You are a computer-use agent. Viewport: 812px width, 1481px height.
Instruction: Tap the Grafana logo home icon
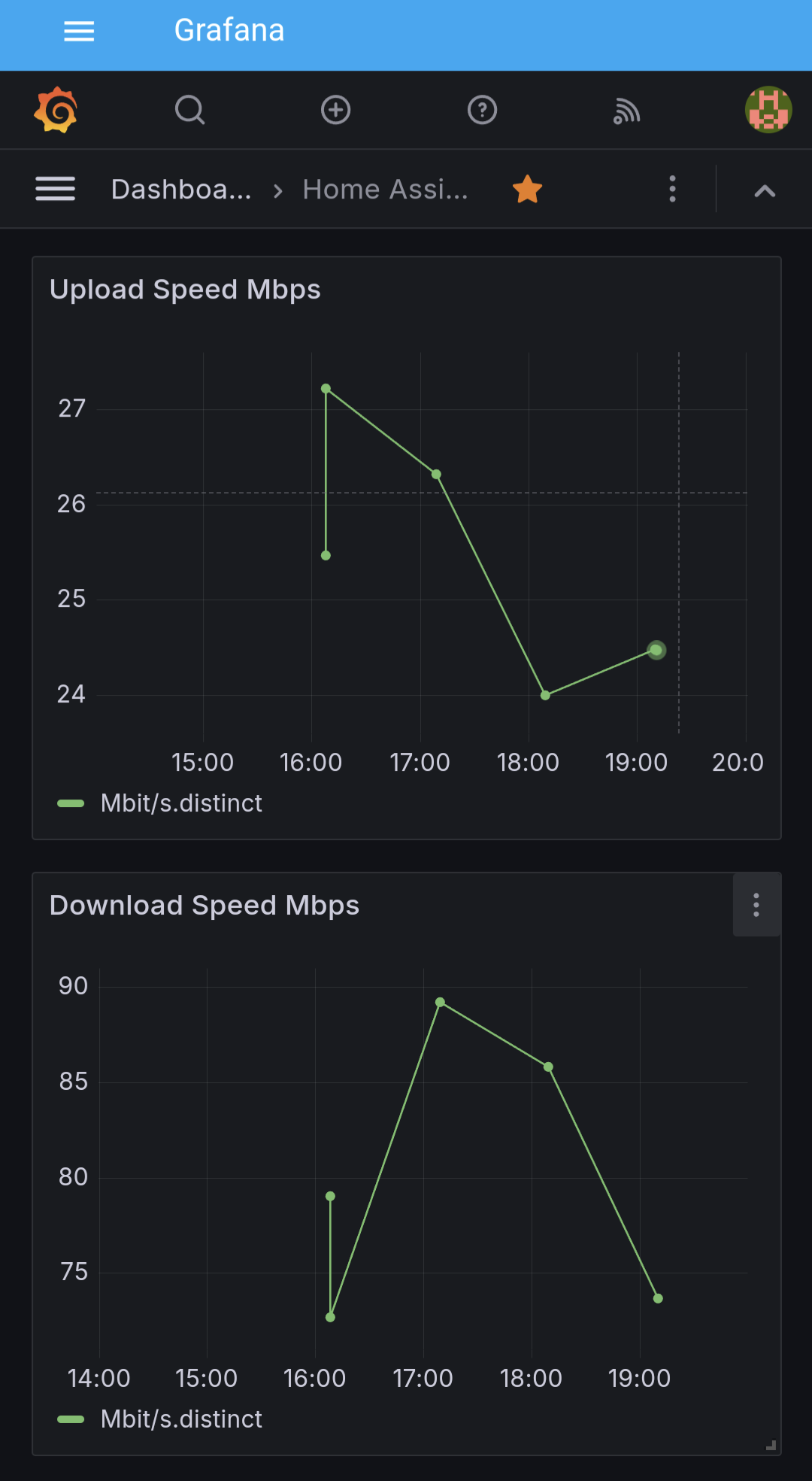(56, 110)
